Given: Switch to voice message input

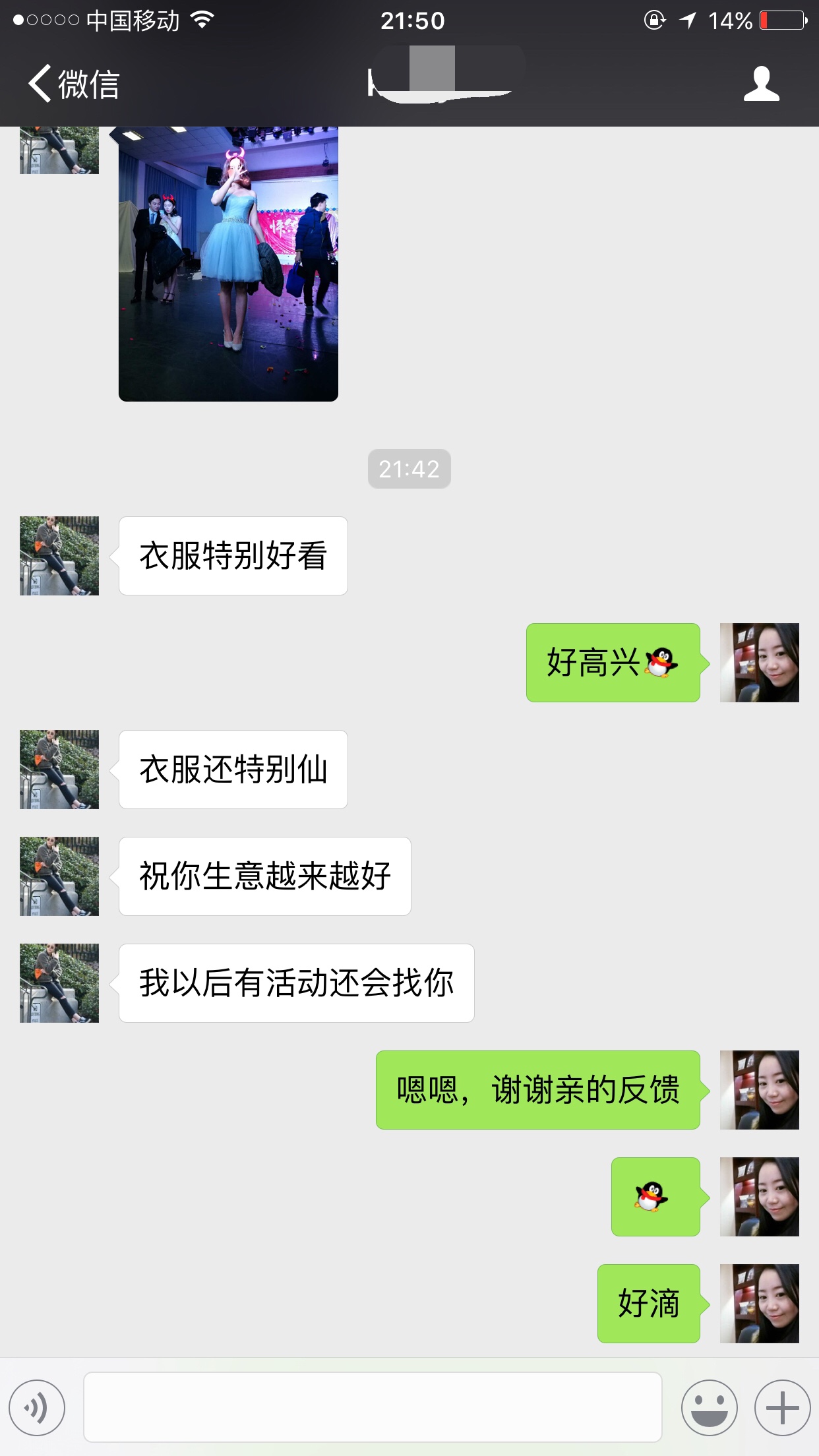Looking at the screenshot, I should (37, 1408).
